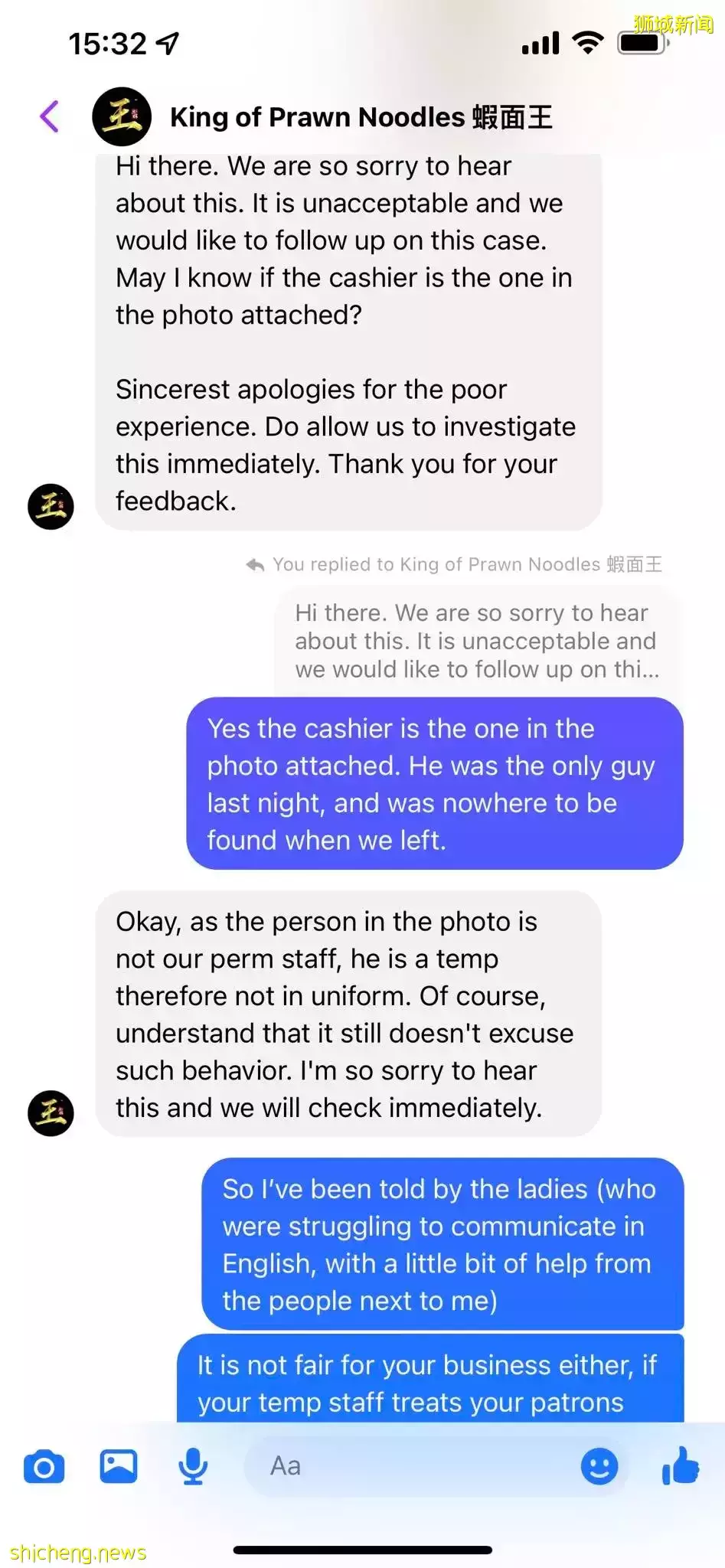The height and width of the screenshot is (1568, 725).
Task: Go back to the chat list
Action: tap(50, 116)
